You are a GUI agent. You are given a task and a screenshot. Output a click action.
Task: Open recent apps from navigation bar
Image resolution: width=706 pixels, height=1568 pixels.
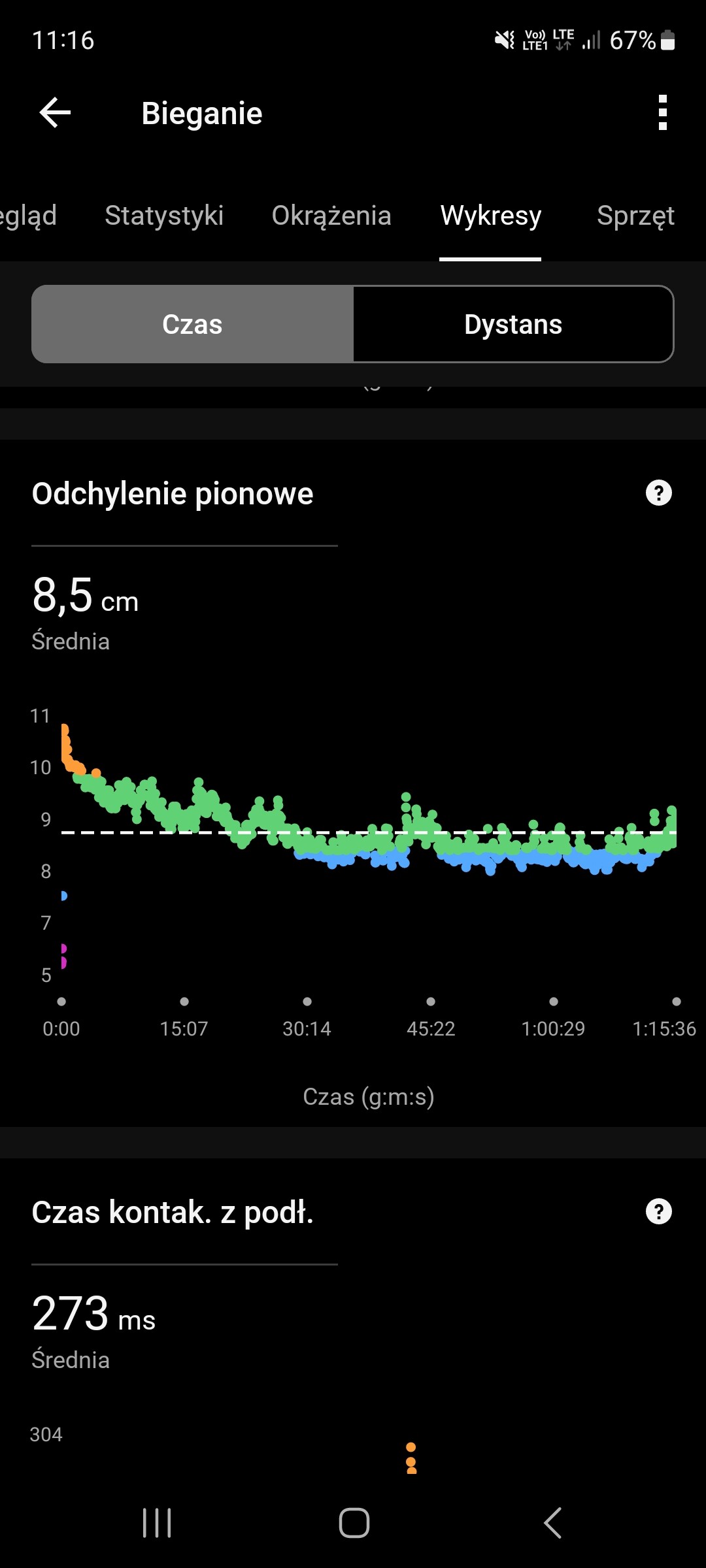[x=157, y=1523]
